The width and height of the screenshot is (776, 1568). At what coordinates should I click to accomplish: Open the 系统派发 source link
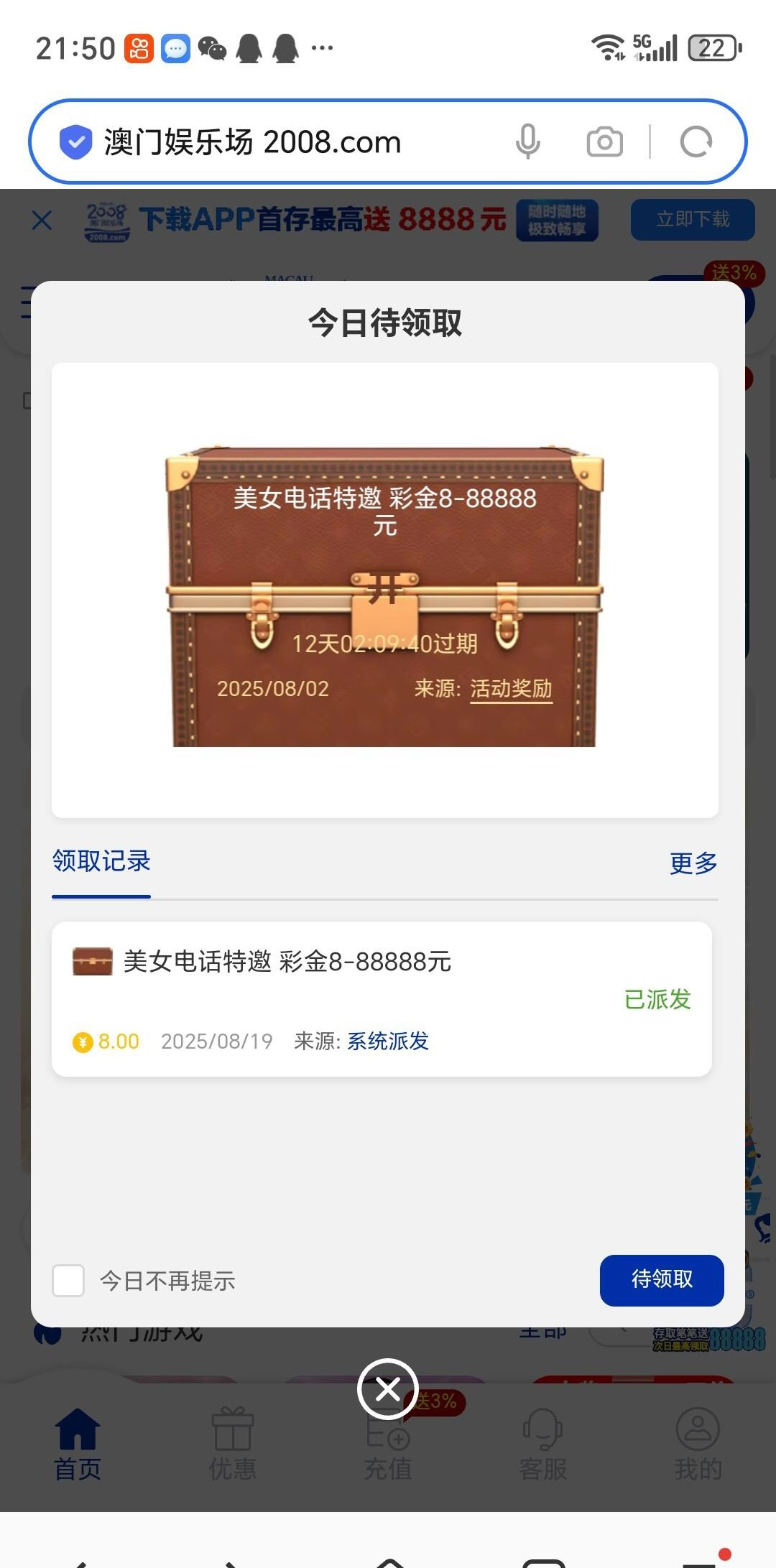[x=388, y=1041]
